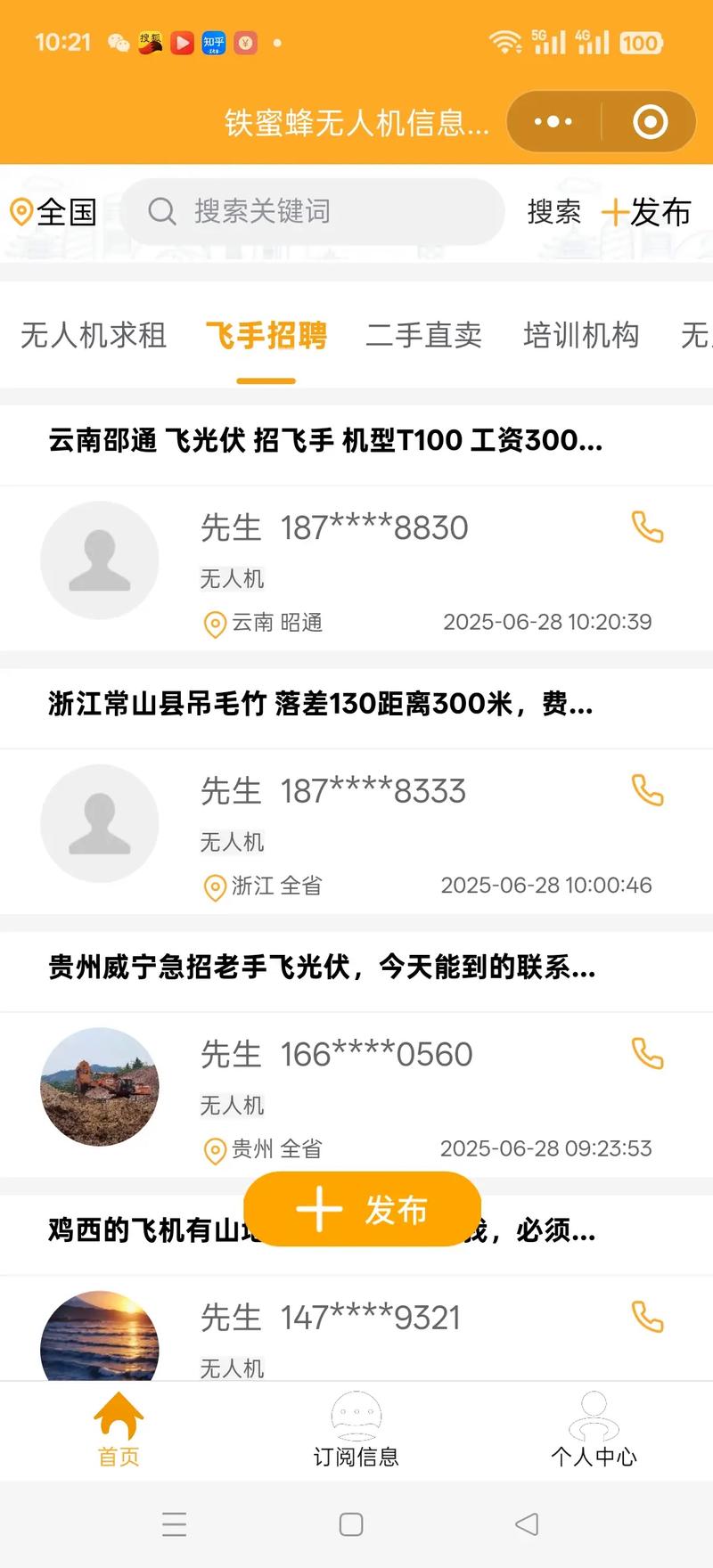
Task: Open the 培训机构 tab
Action: [582, 337]
